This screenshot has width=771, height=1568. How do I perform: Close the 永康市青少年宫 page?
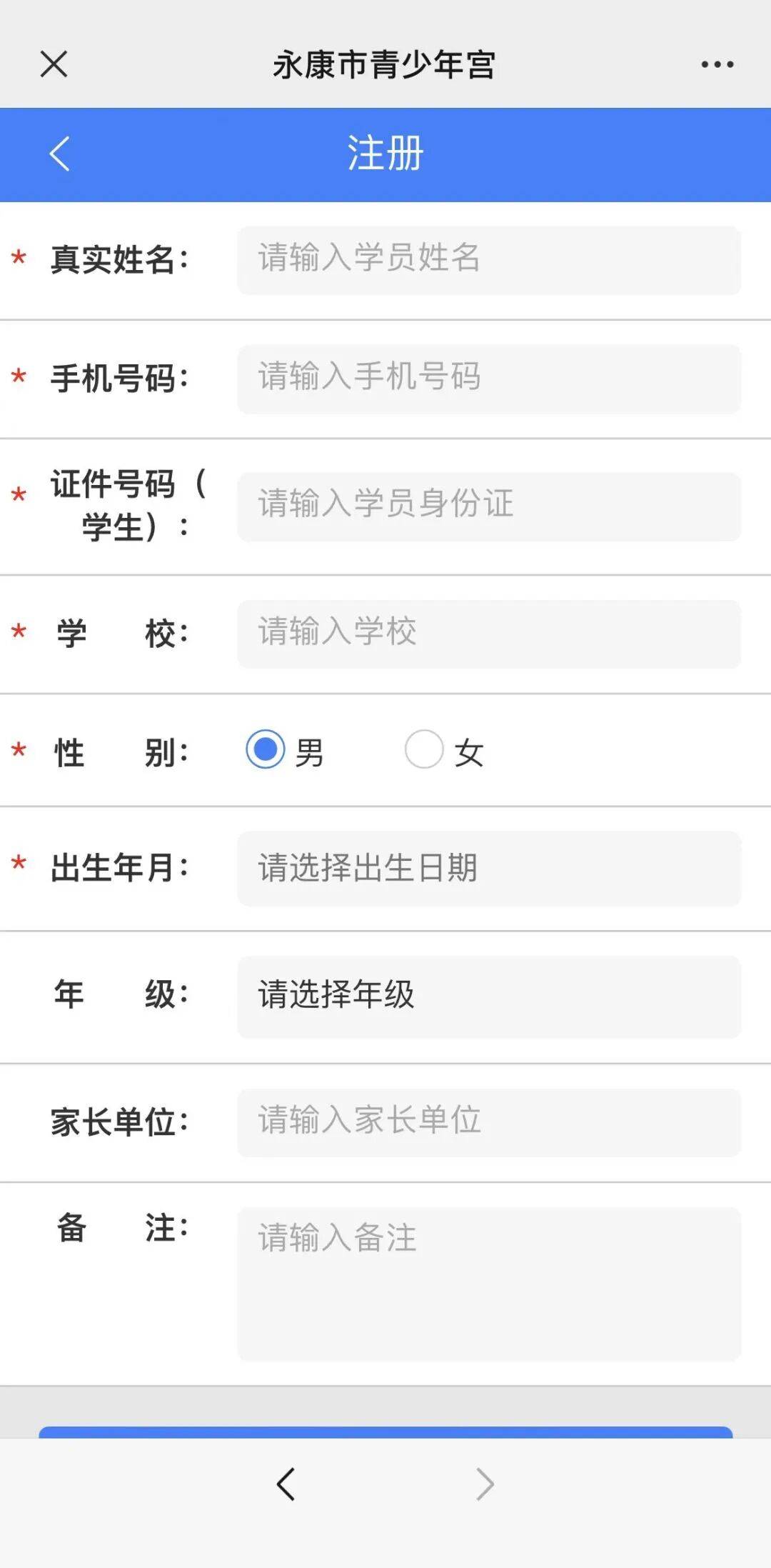pos(54,64)
